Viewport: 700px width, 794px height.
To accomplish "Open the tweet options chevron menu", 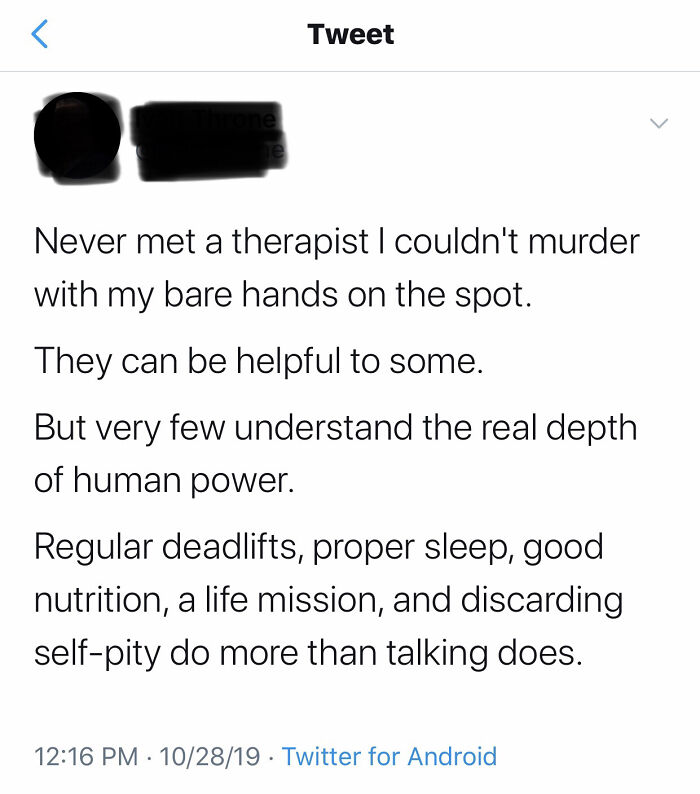I will [658, 123].
